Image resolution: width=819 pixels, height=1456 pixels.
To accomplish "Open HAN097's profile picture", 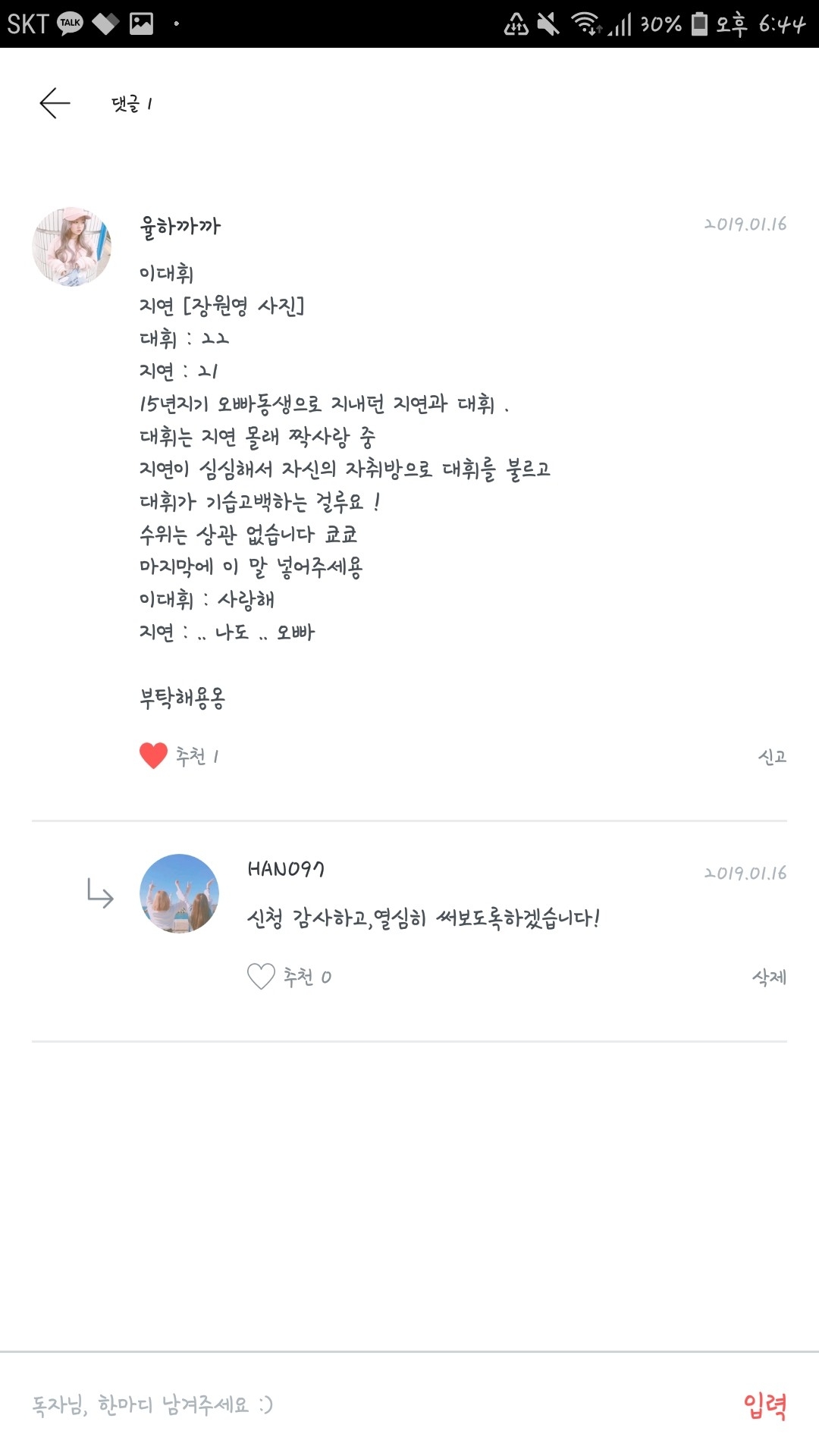I will click(180, 893).
